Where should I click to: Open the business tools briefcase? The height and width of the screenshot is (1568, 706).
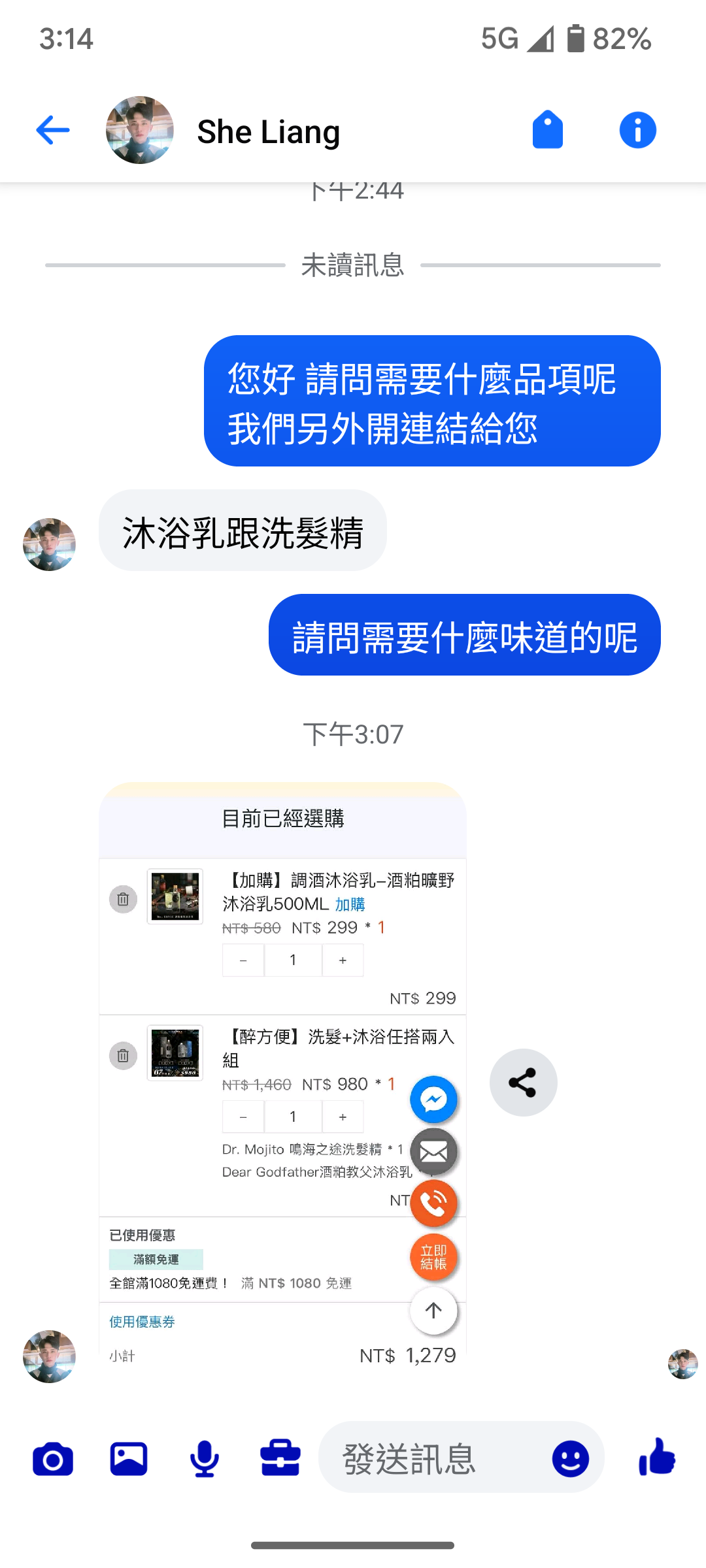click(280, 1459)
